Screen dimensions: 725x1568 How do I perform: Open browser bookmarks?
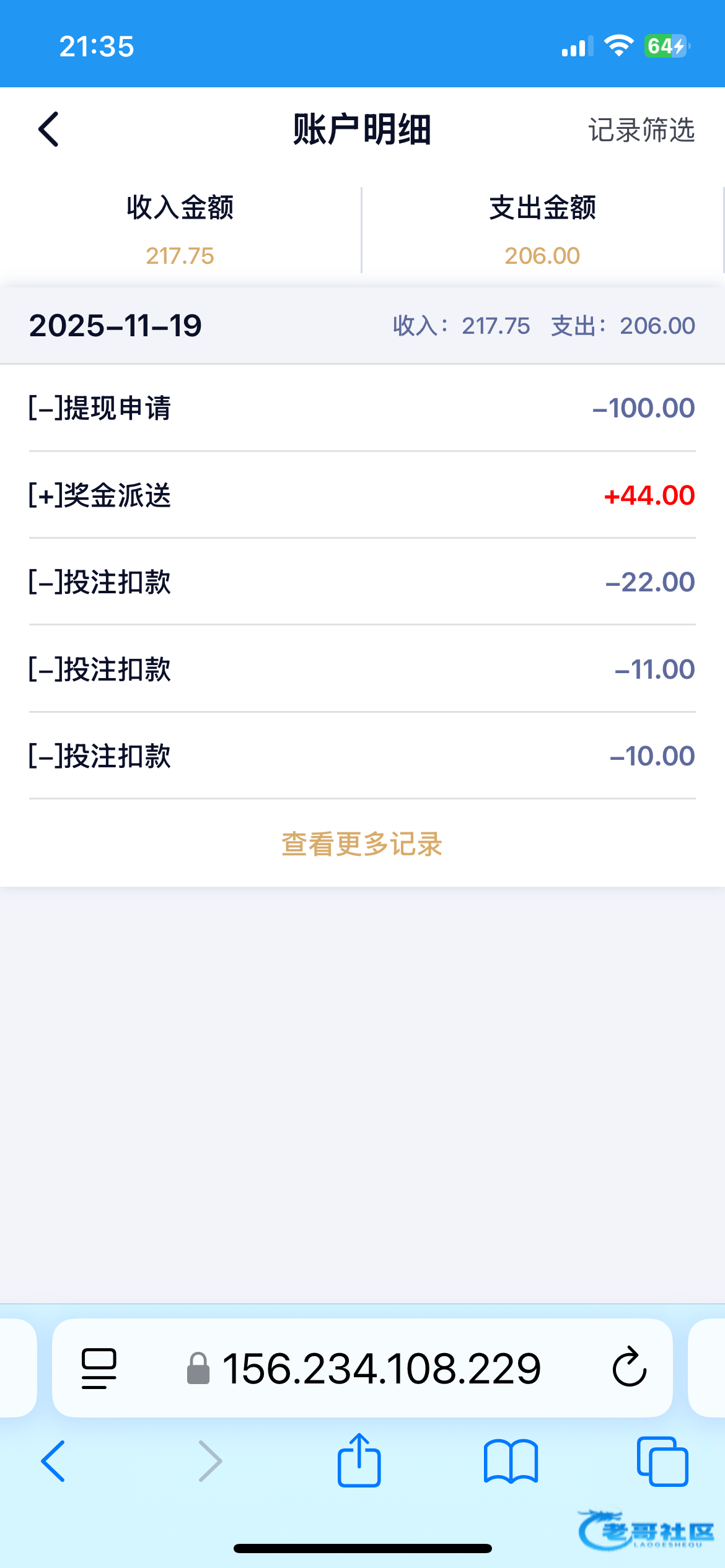click(x=511, y=1461)
